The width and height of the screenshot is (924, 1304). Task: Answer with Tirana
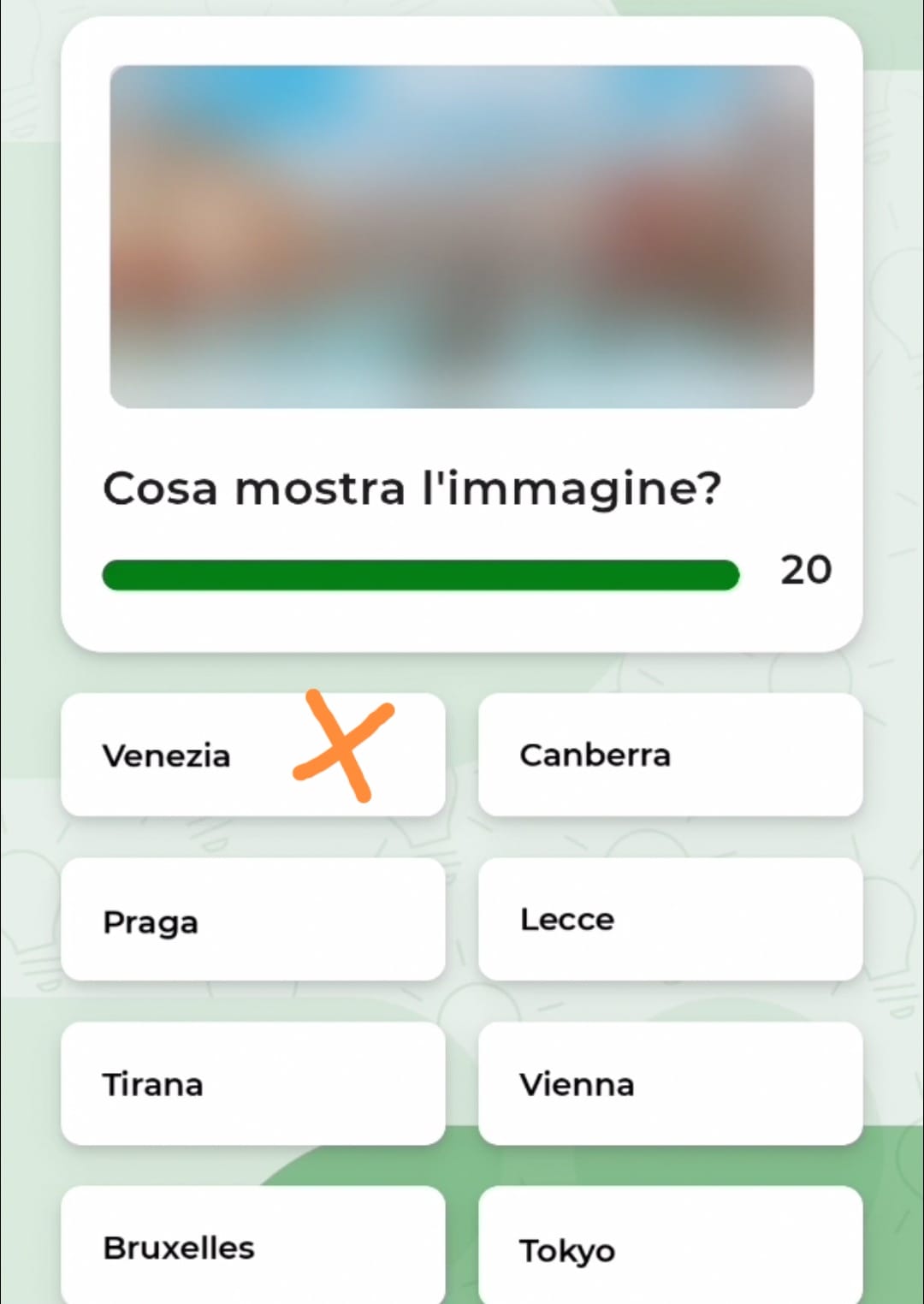(252, 1084)
